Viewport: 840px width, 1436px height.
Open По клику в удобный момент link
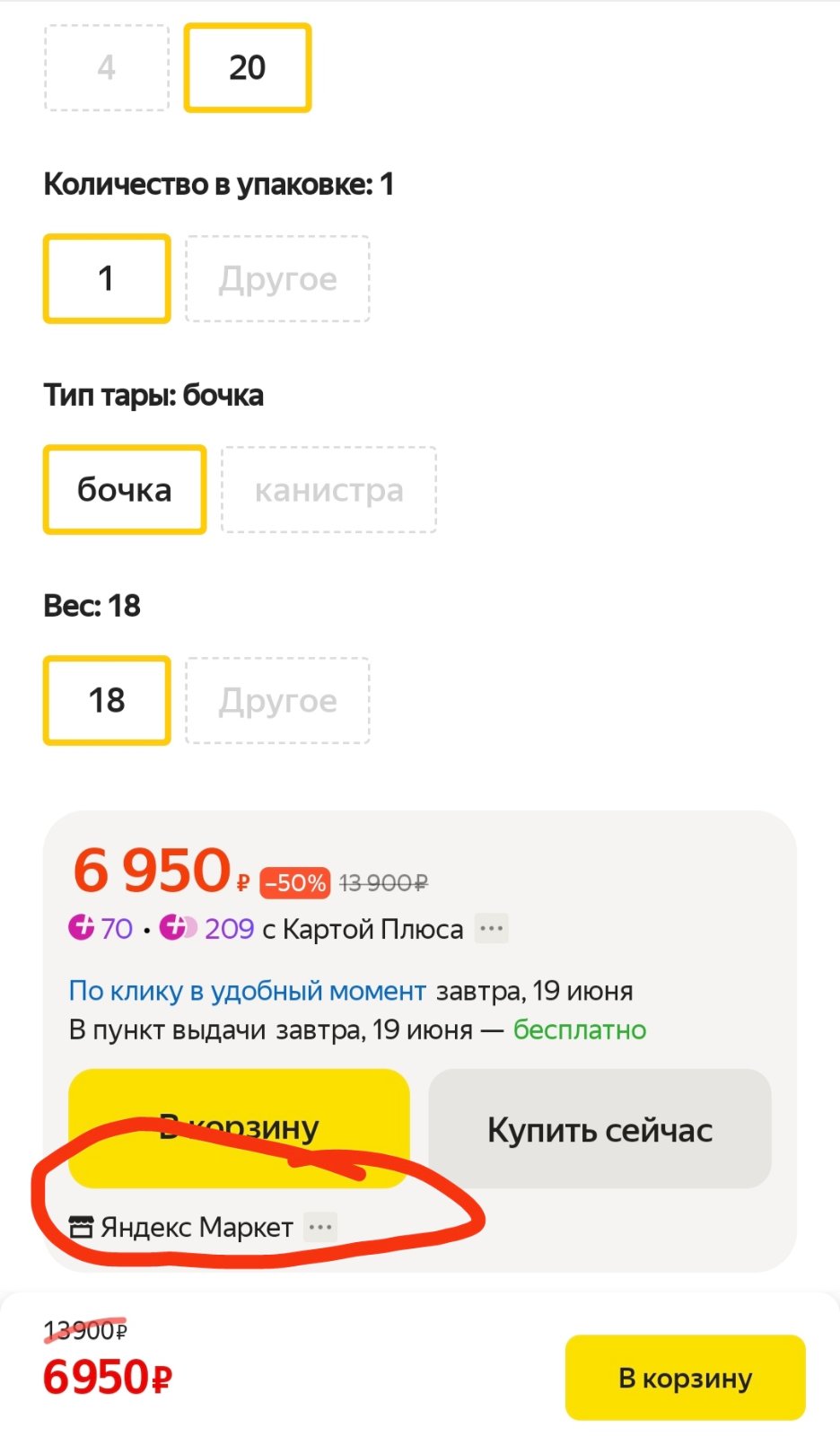pos(247,991)
